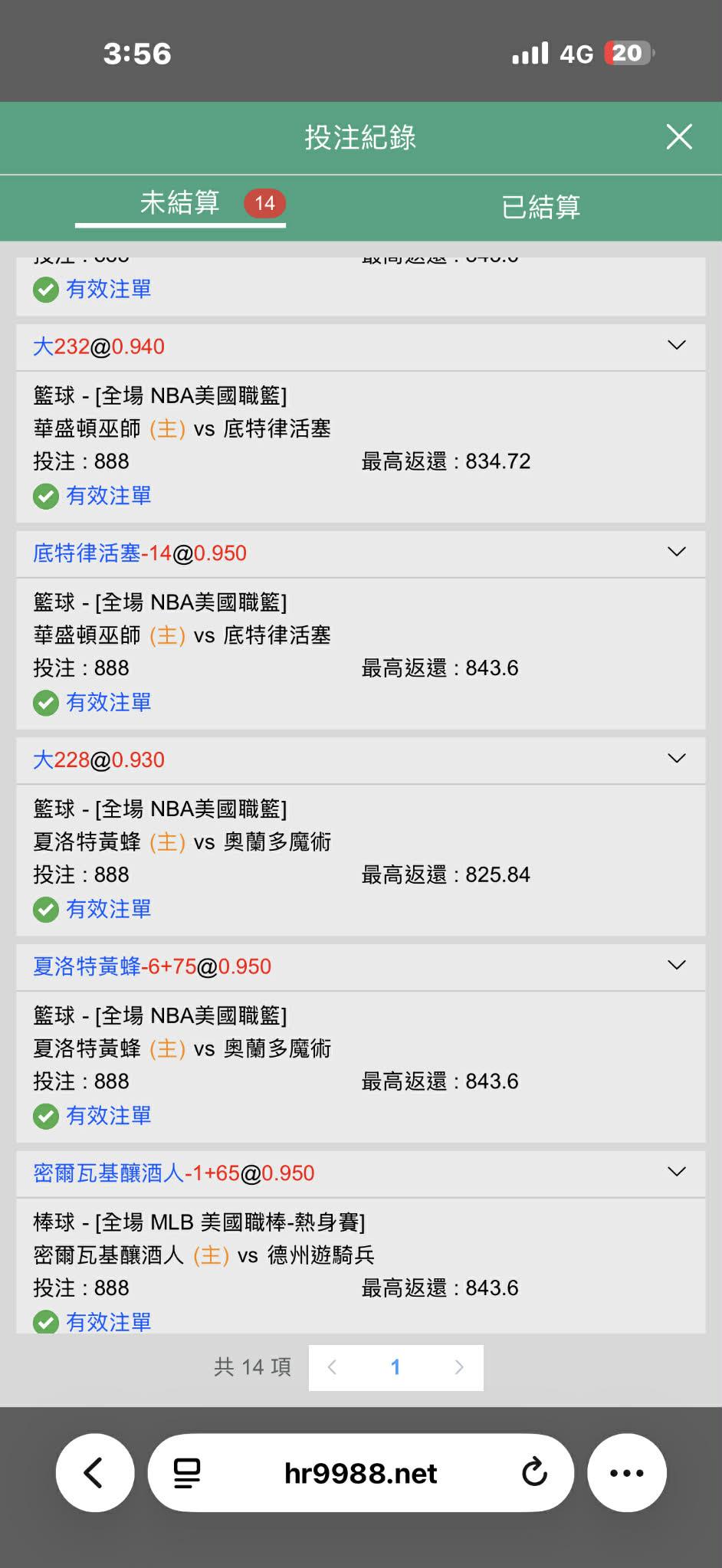Viewport: 722px width, 1568px height.
Task: Open the browser more options menu
Action: coord(627,1472)
